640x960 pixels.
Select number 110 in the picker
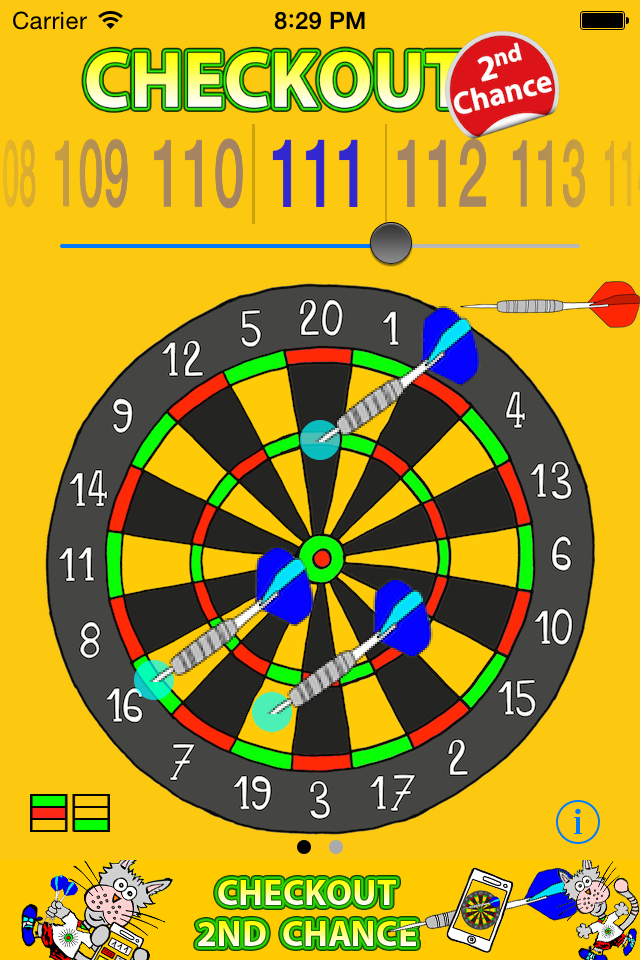click(198, 175)
